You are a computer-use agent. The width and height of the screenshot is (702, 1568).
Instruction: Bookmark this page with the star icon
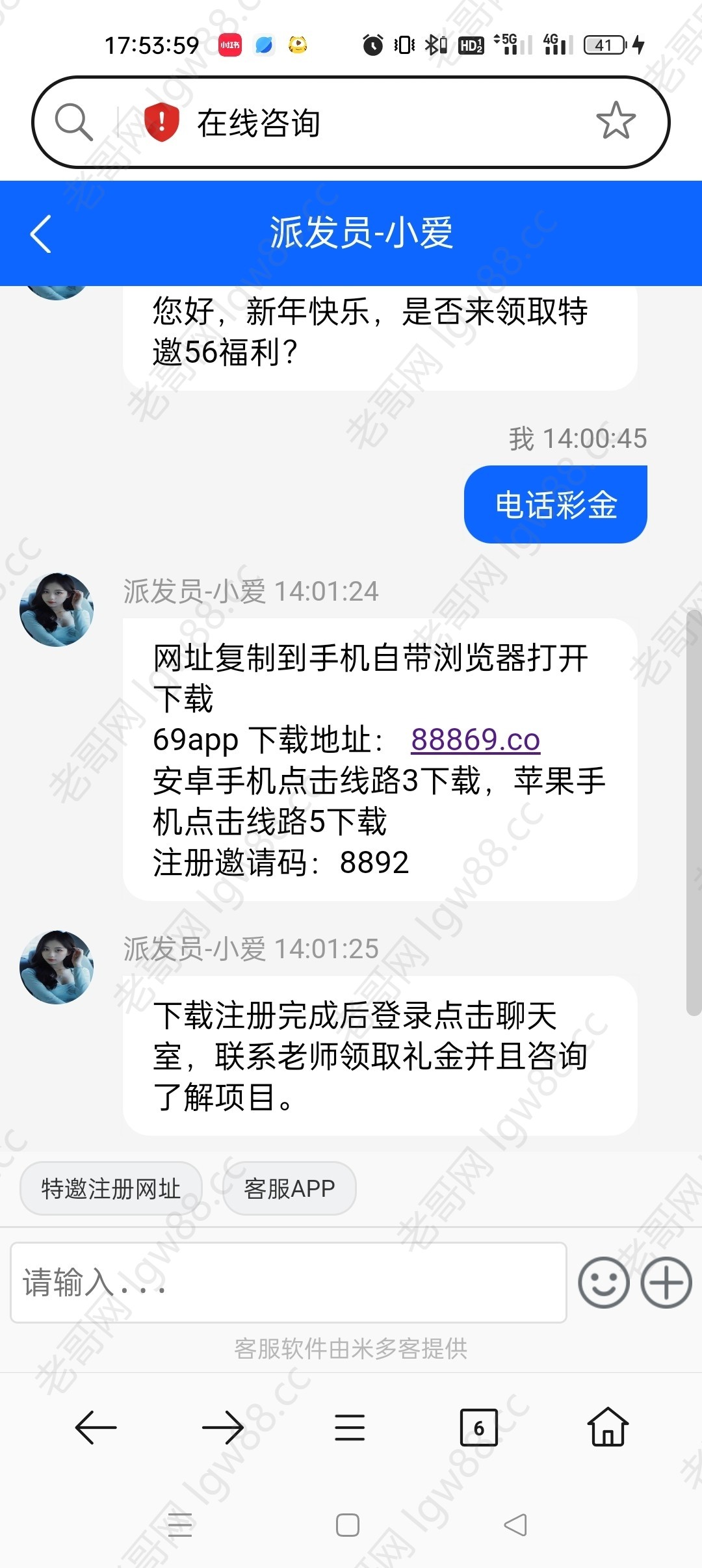(615, 121)
